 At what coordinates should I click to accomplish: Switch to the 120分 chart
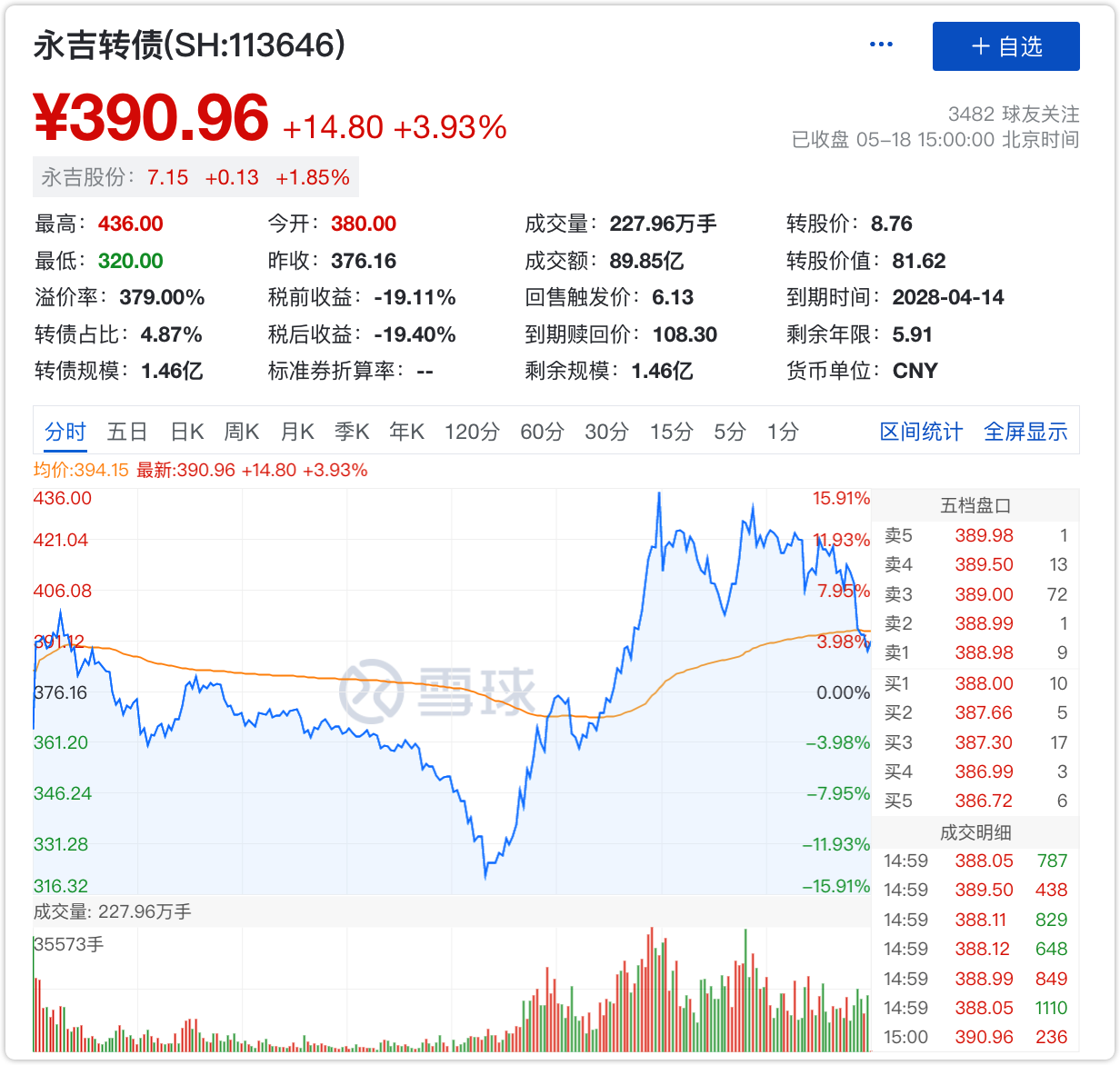coord(472,432)
